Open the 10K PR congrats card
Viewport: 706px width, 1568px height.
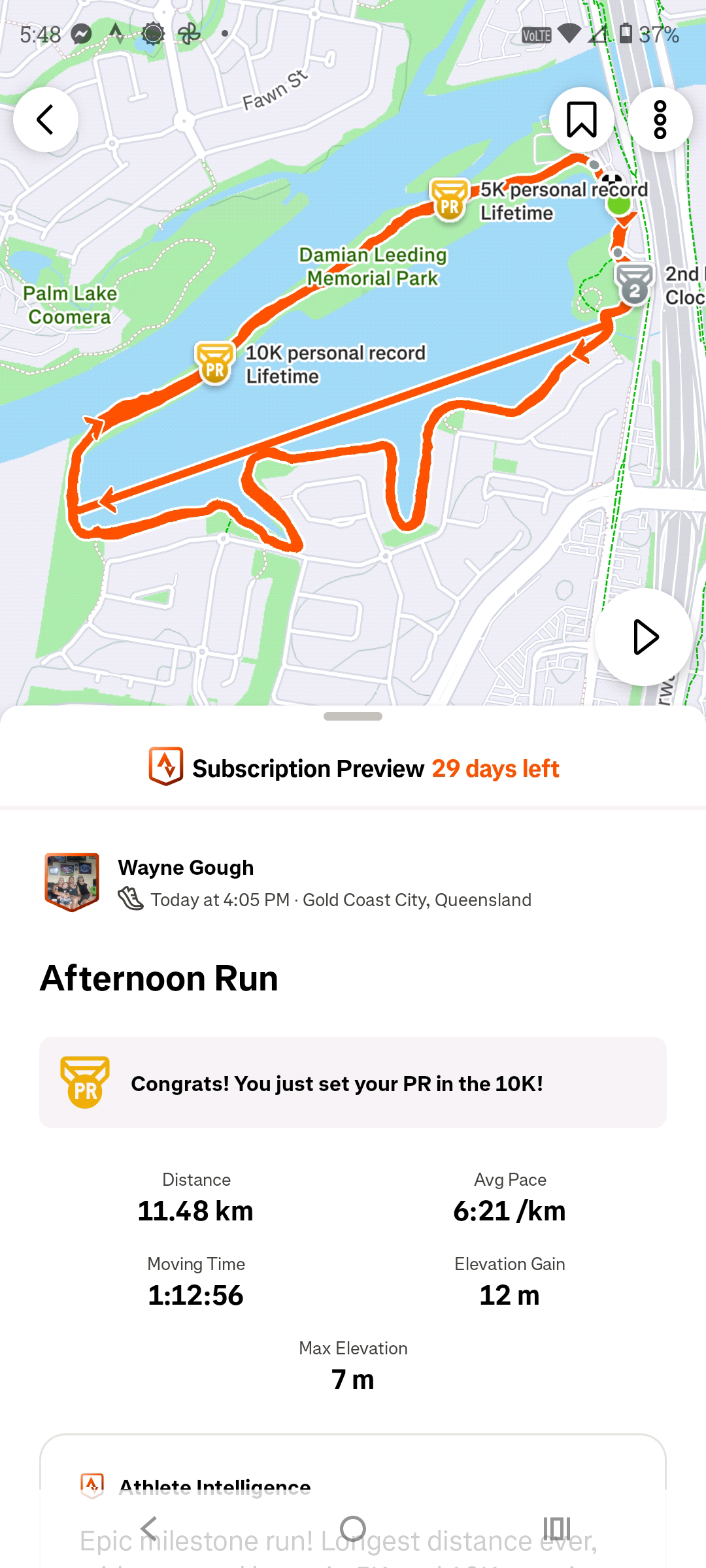point(353,1083)
